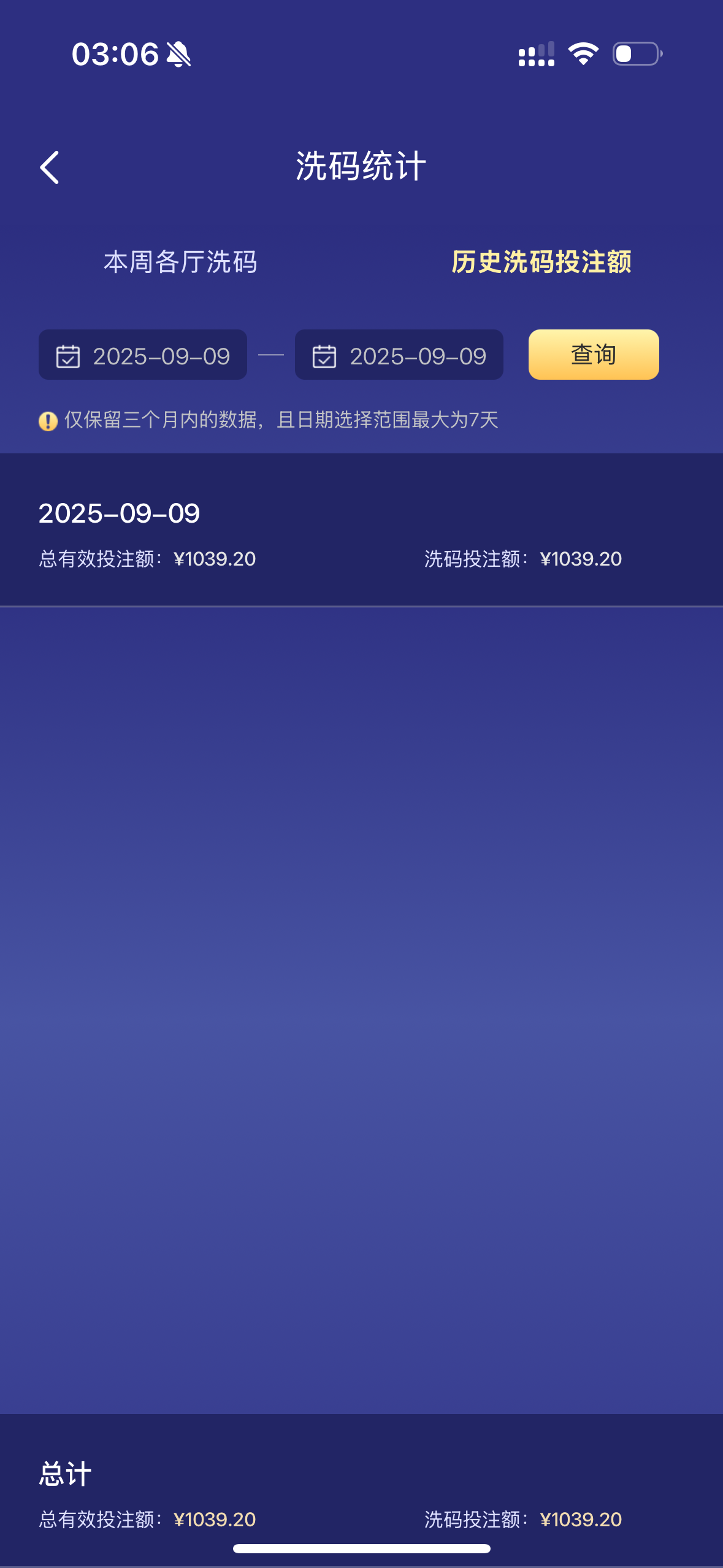Click the Wi-Fi status icon

point(583,55)
